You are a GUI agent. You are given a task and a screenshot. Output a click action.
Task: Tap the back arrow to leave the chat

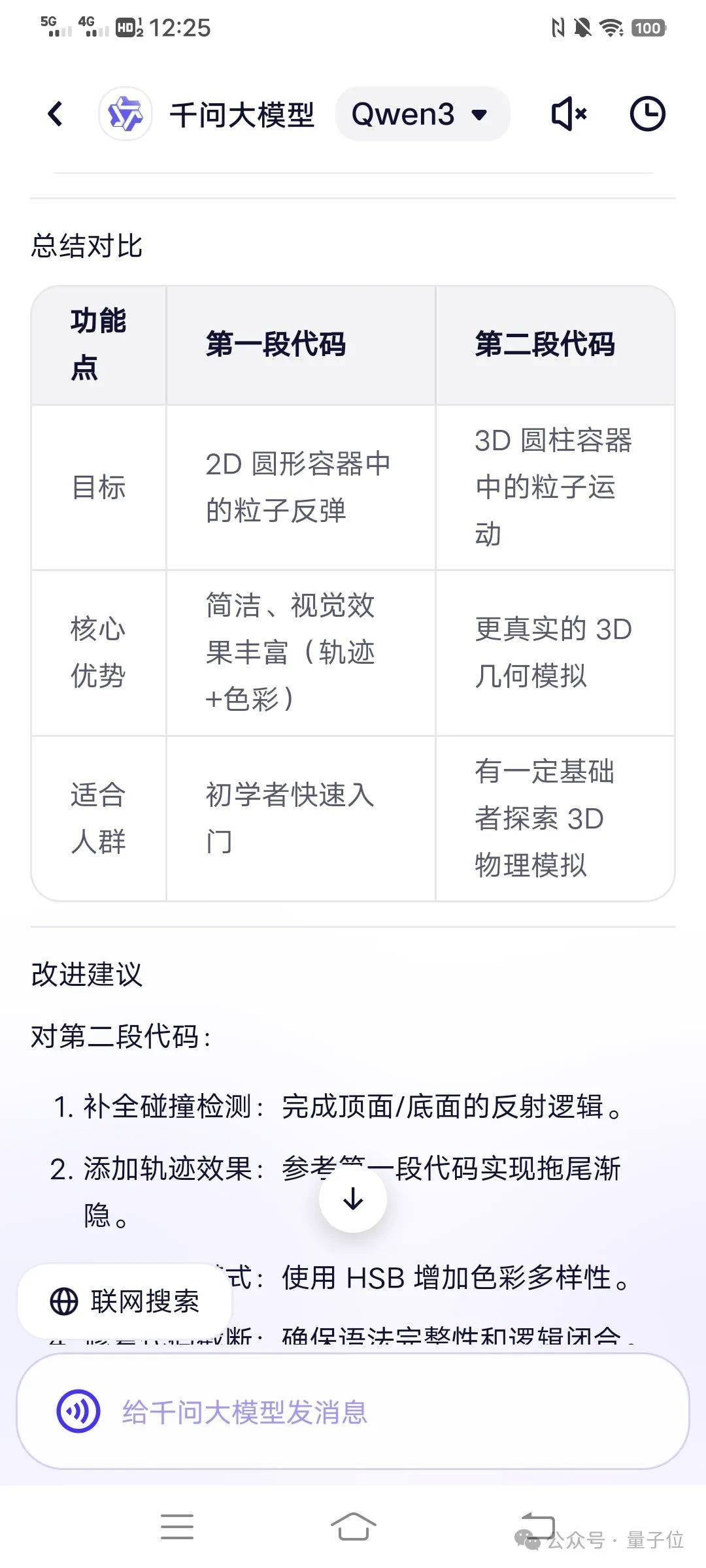[55, 113]
